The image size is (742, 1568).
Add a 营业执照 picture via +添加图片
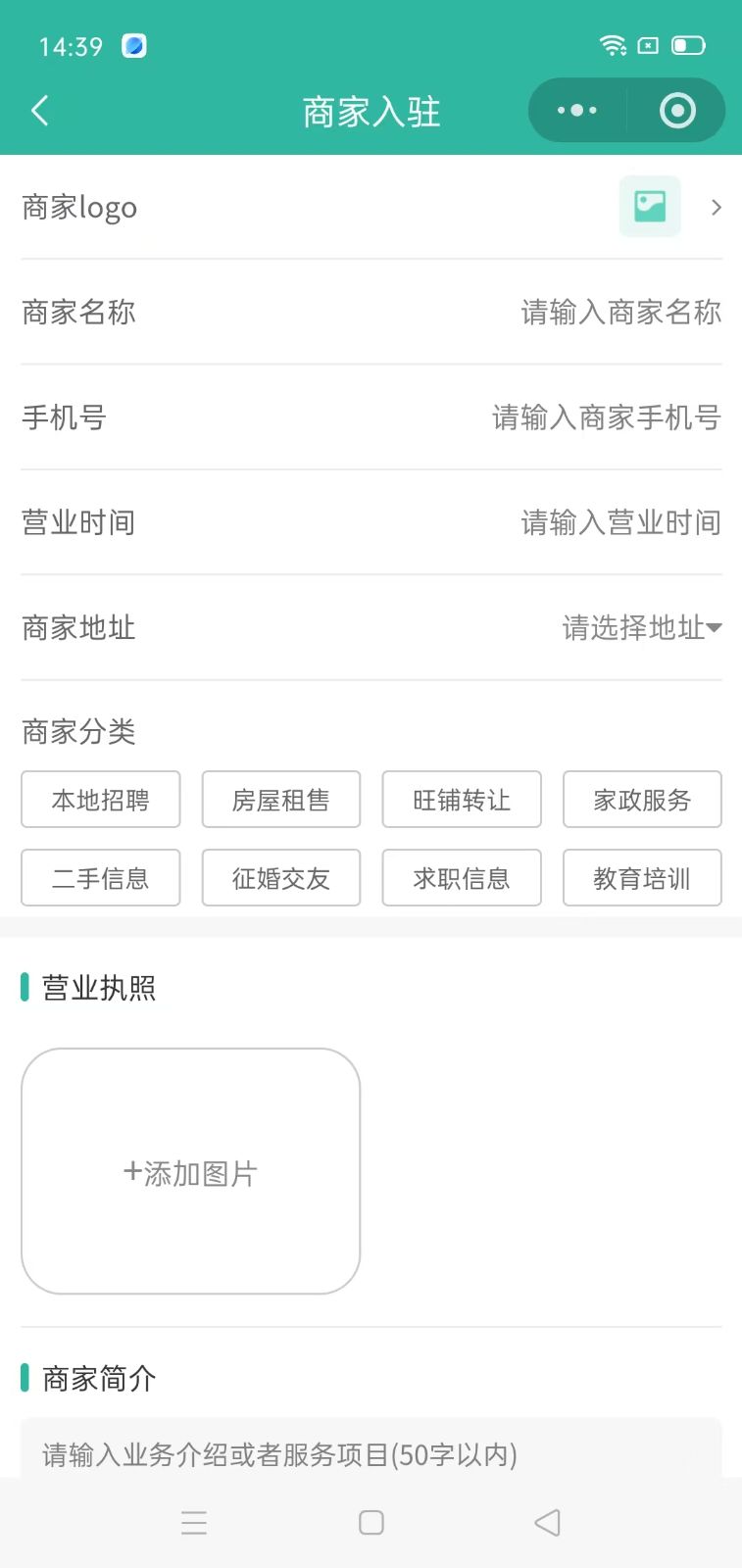191,1172
